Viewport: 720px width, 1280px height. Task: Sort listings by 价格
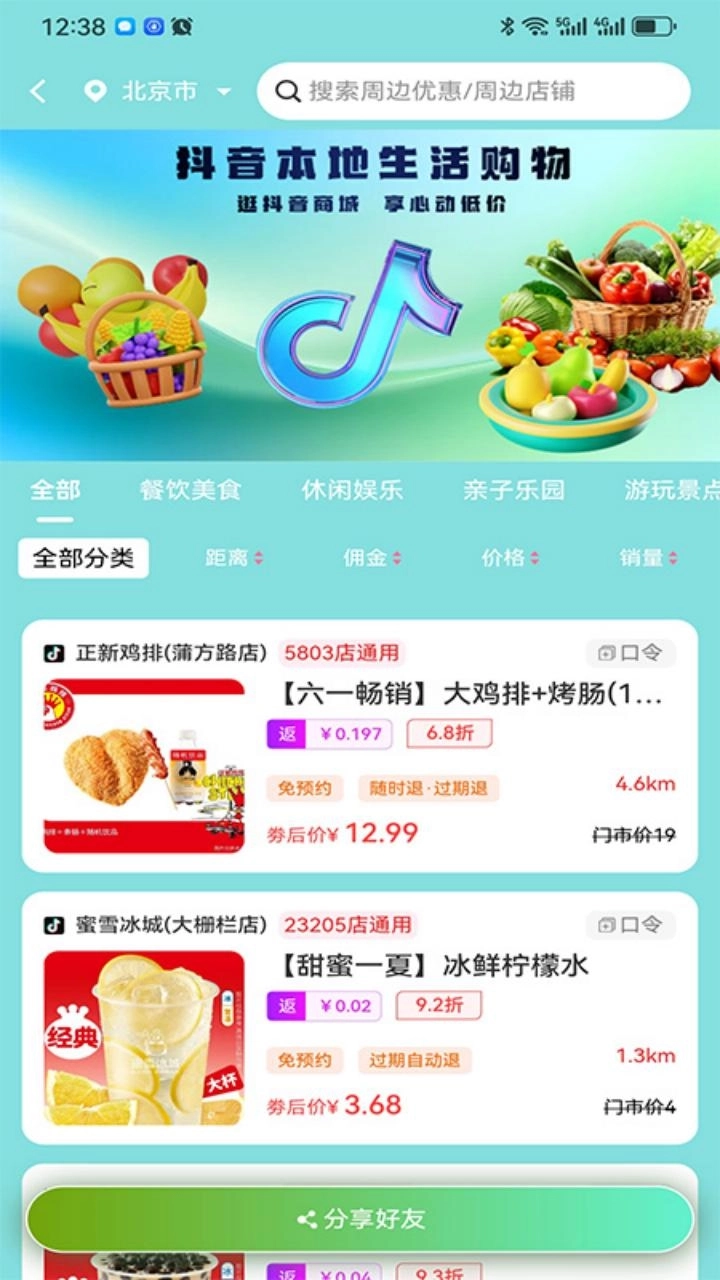512,557
